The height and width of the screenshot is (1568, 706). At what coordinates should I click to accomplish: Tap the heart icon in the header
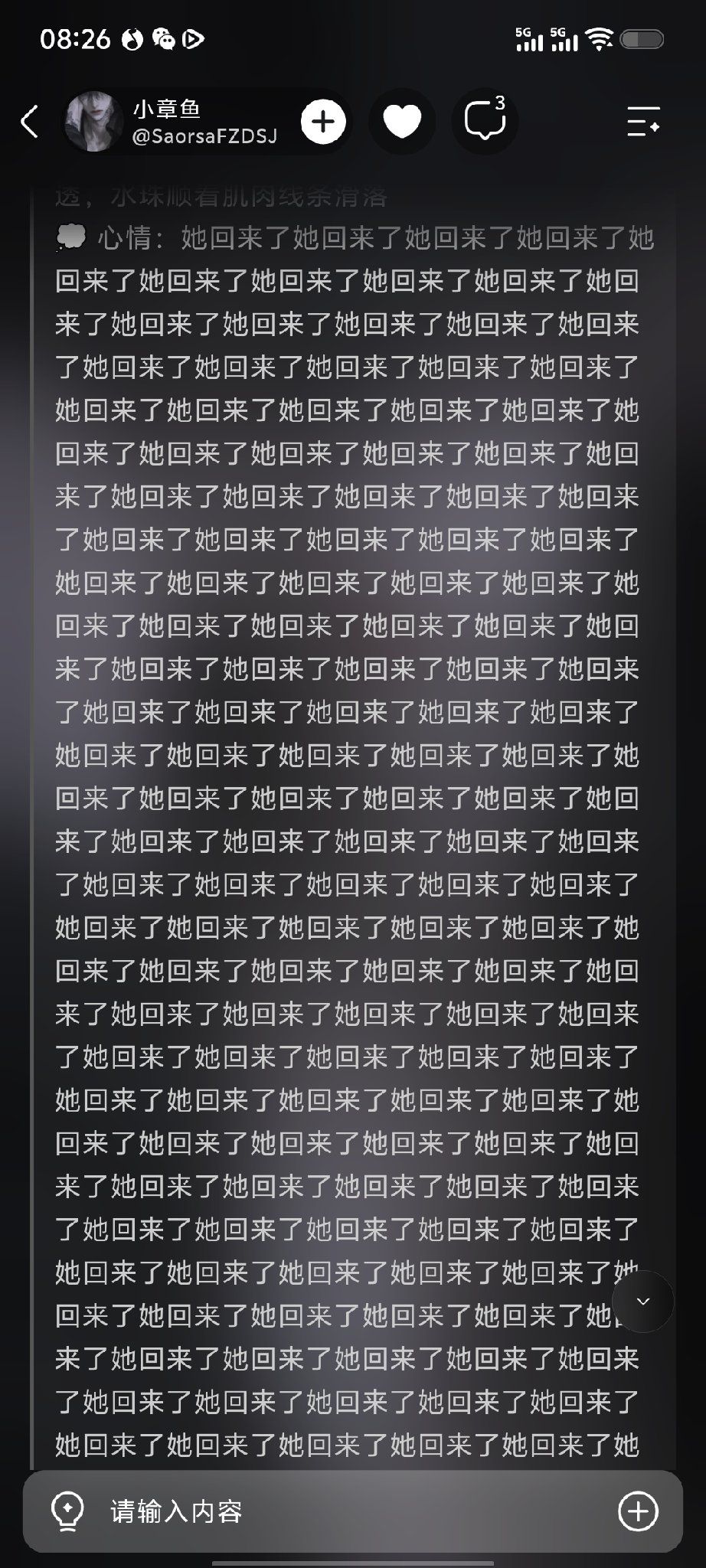(x=402, y=122)
